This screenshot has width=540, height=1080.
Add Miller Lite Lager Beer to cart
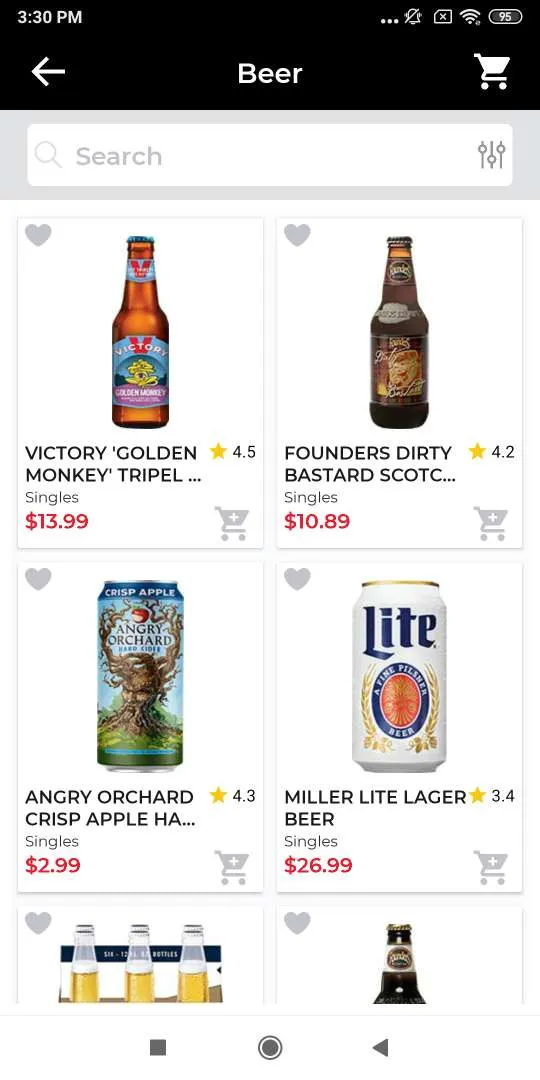pyautogui.click(x=490, y=868)
